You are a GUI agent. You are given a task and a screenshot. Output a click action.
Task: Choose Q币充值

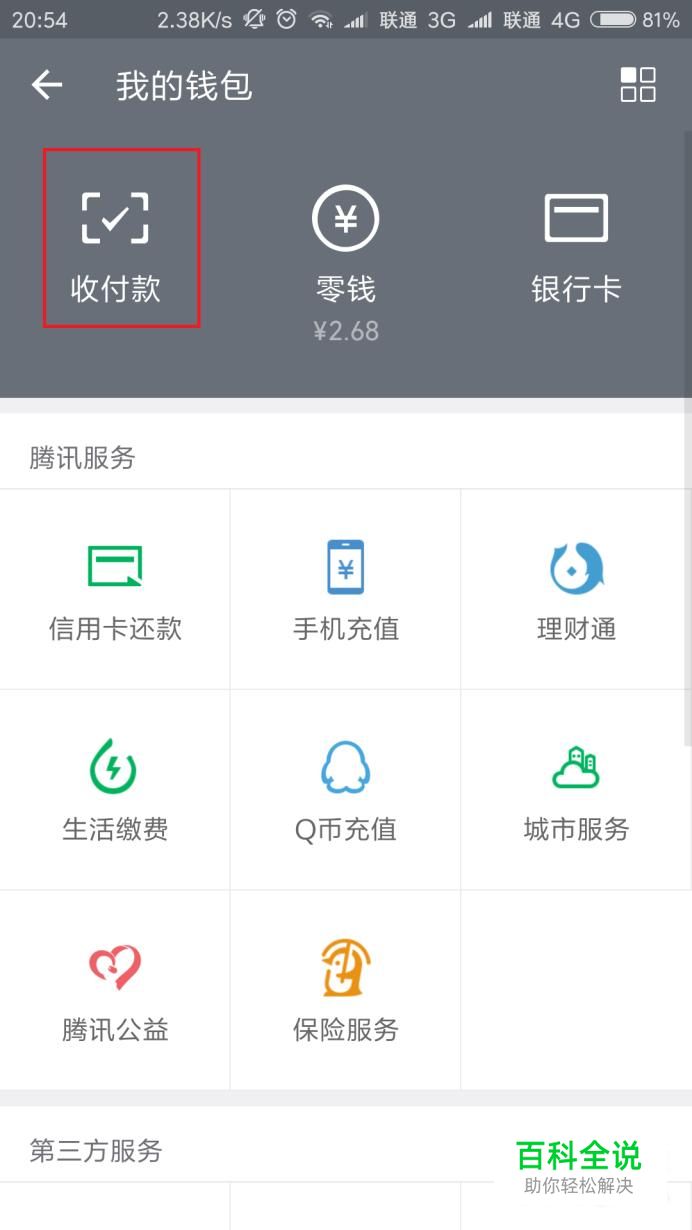[x=346, y=790]
